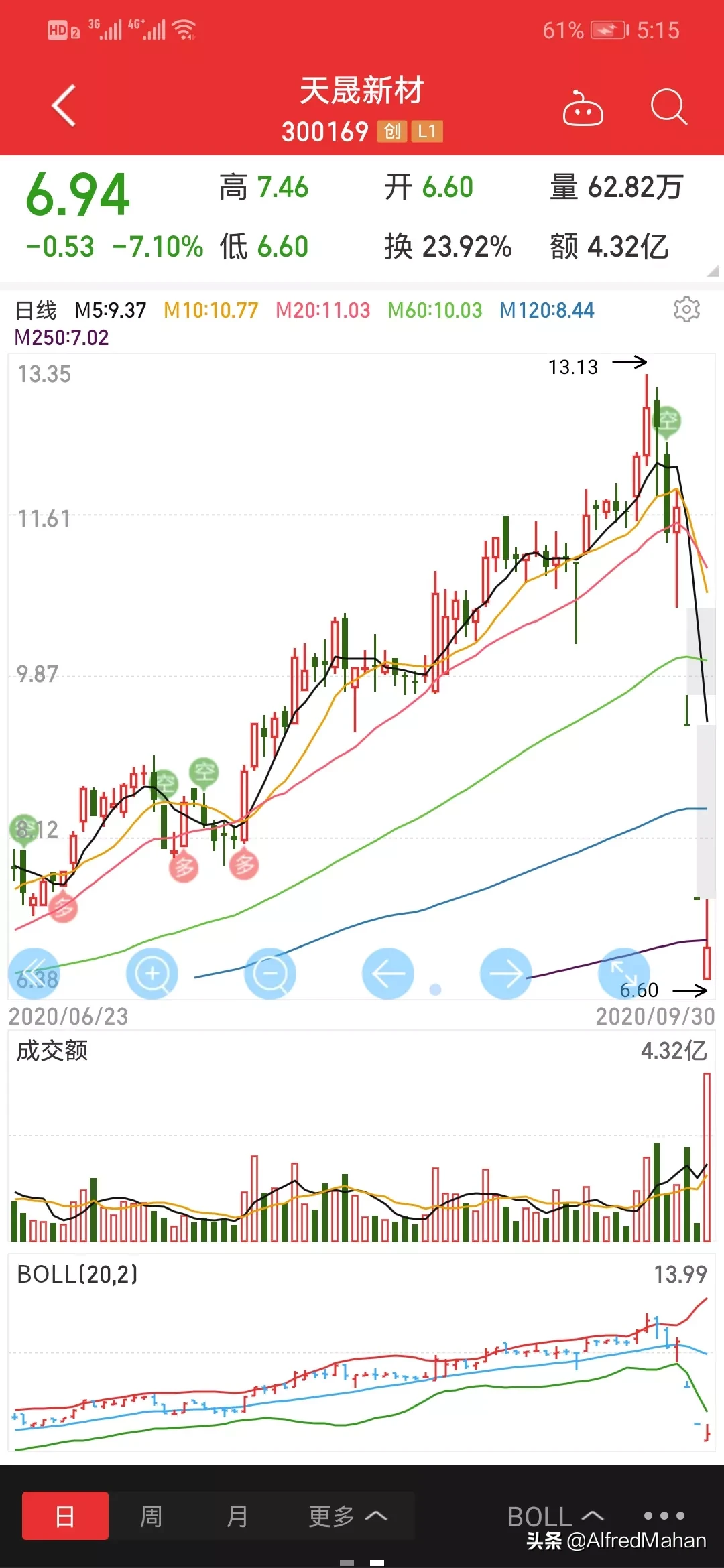Switch to weekly 周 chart

pyautogui.click(x=151, y=1516)
